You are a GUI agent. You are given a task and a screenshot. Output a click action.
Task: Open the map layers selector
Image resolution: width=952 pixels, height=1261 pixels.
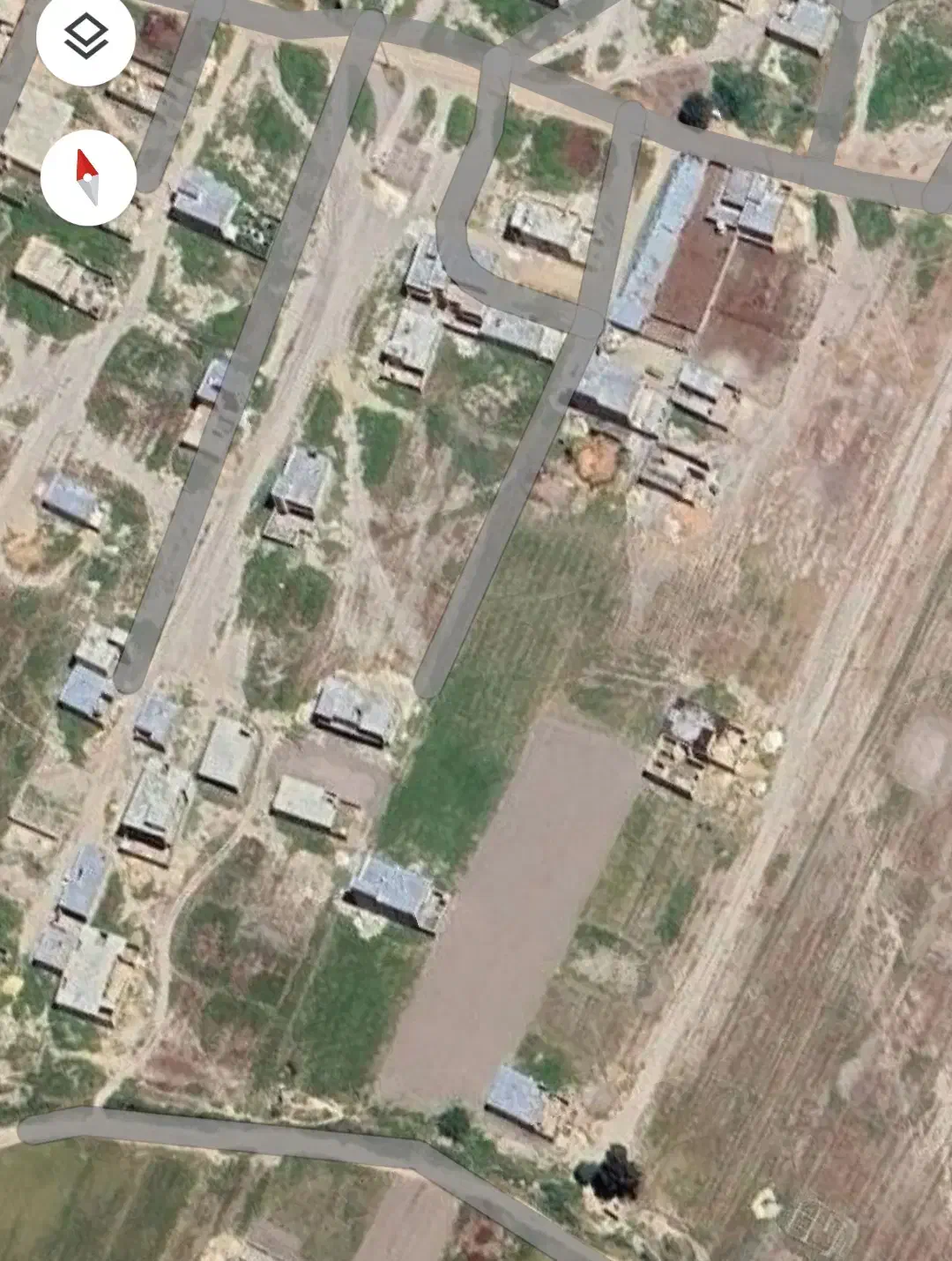pyautogui.click(x=86, y=38)
